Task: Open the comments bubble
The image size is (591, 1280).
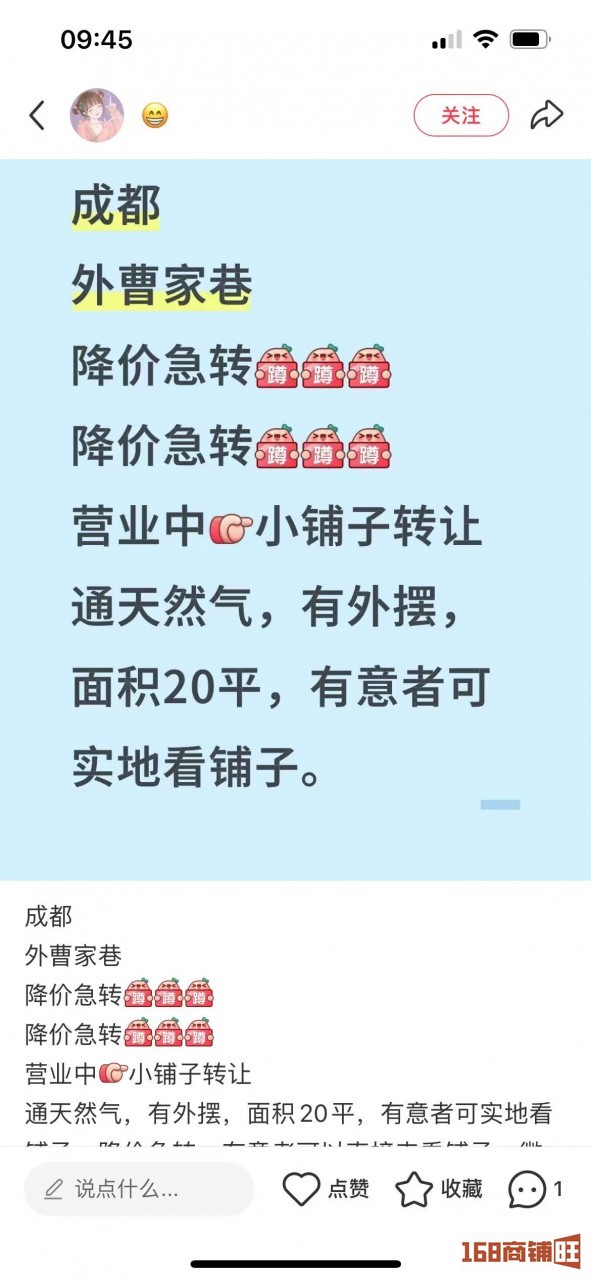Action: (x=535, y=1189)
